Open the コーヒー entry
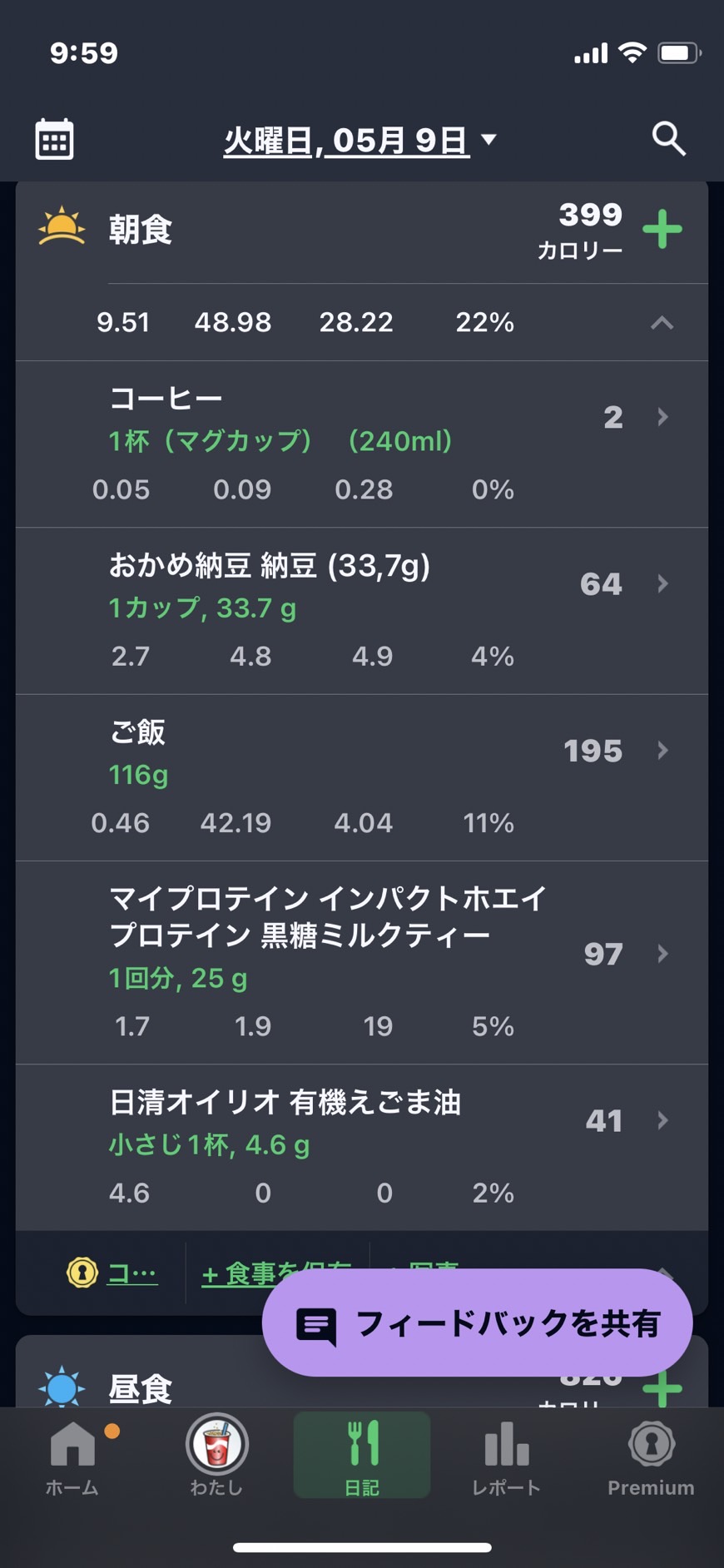724x1568 pixels. tap(362, 444)
